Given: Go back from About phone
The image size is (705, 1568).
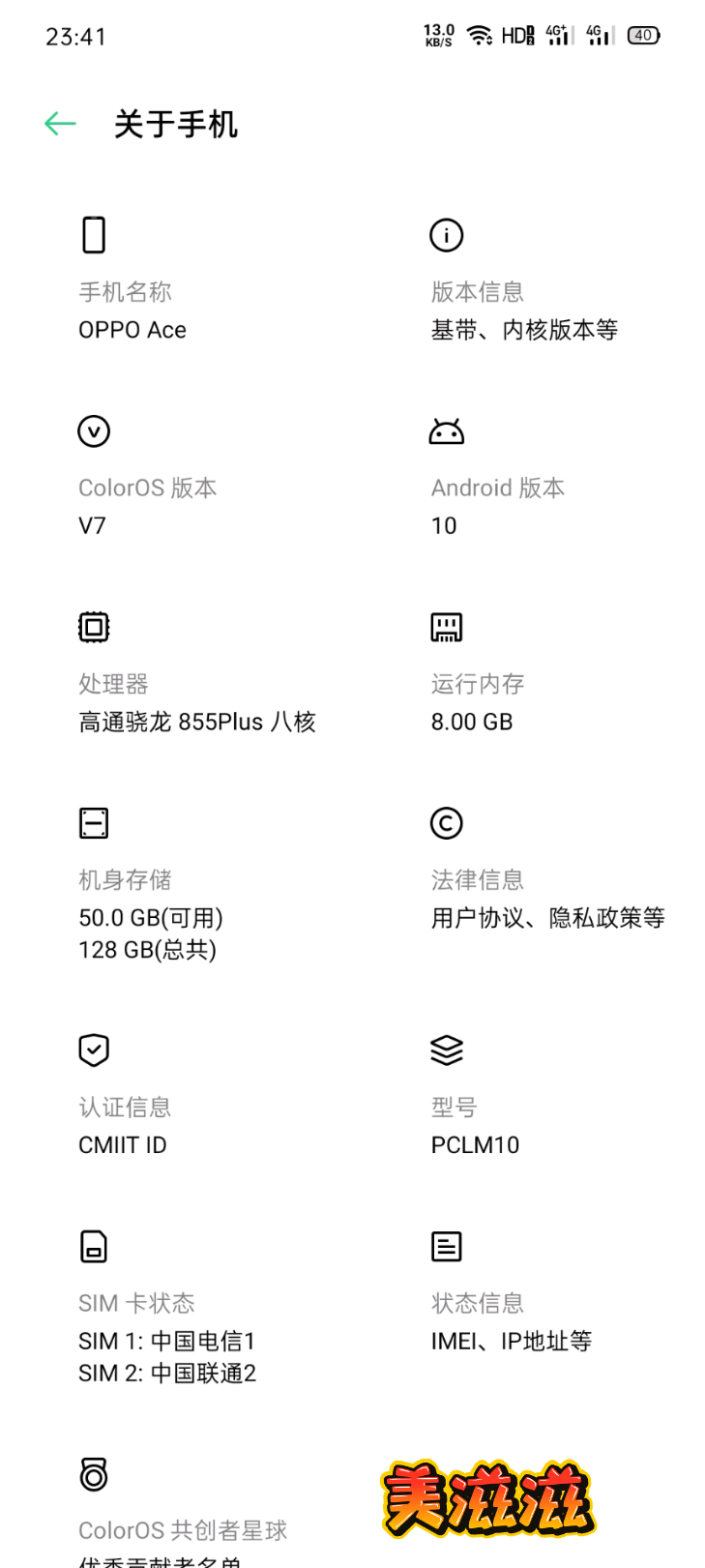Looking at the screenshot, I should (60, 124).
